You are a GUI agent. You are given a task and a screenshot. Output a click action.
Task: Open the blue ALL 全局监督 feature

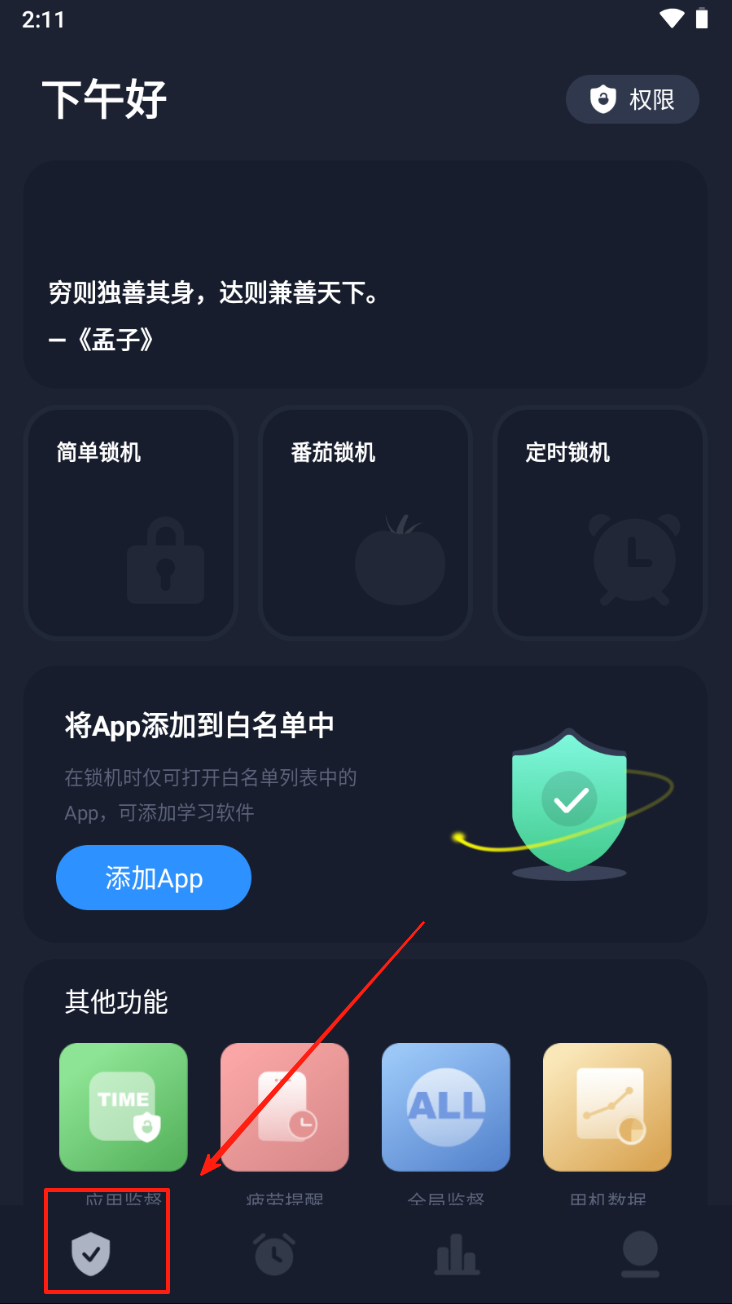(x=446, y=1107)
